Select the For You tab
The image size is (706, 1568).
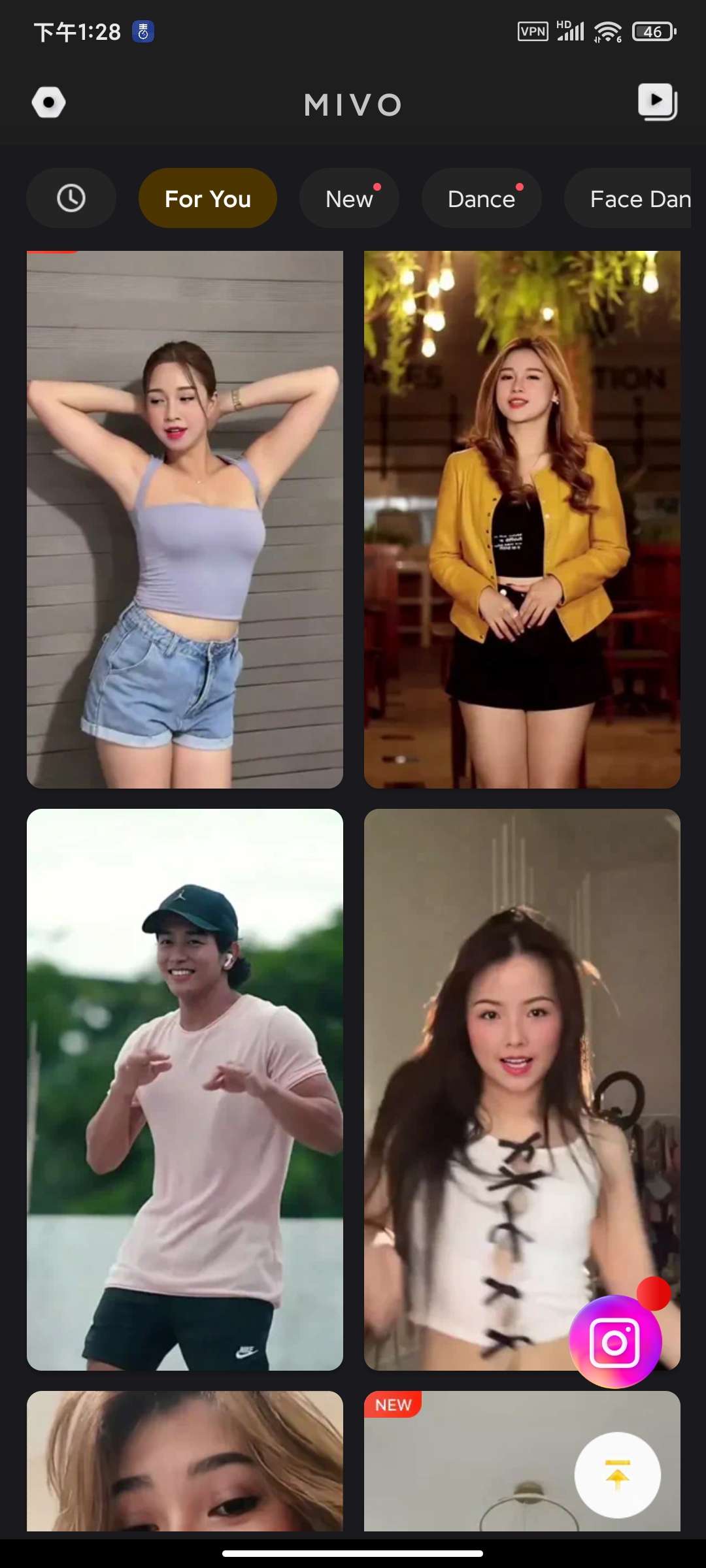pos(208,198)
